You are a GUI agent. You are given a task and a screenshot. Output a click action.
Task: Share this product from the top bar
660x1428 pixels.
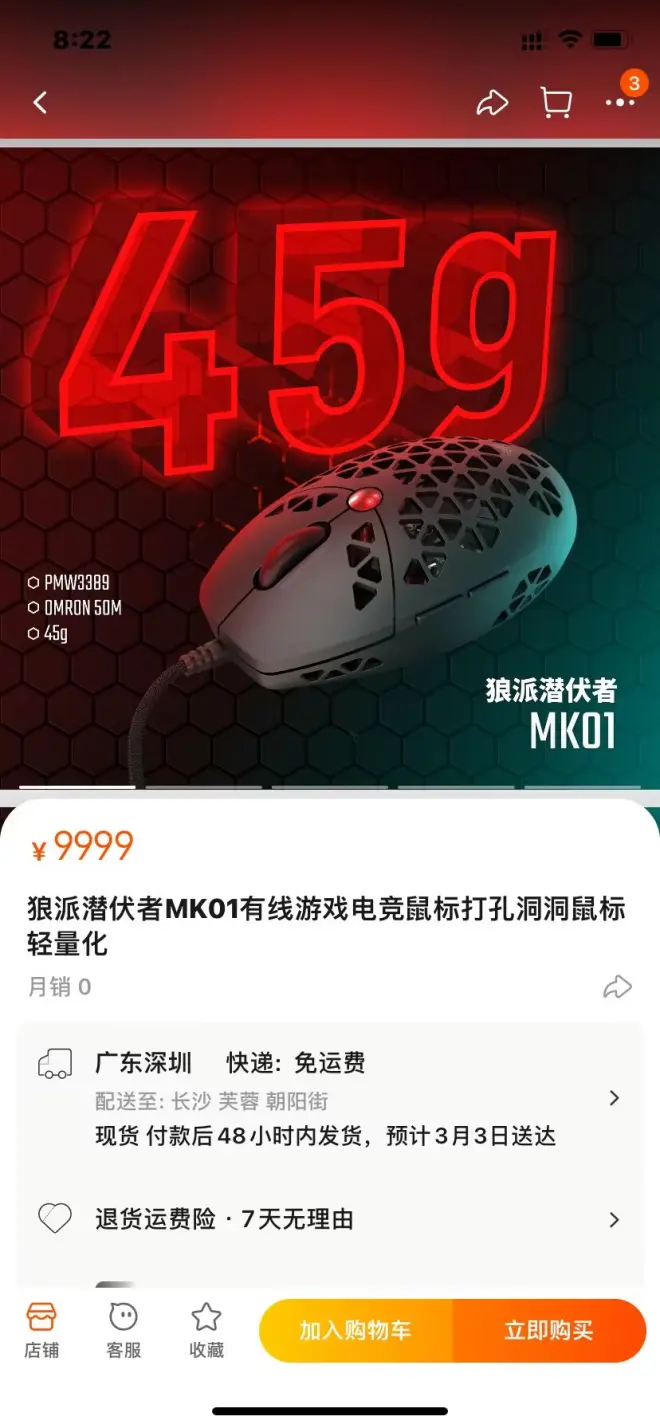click(492, 102)
